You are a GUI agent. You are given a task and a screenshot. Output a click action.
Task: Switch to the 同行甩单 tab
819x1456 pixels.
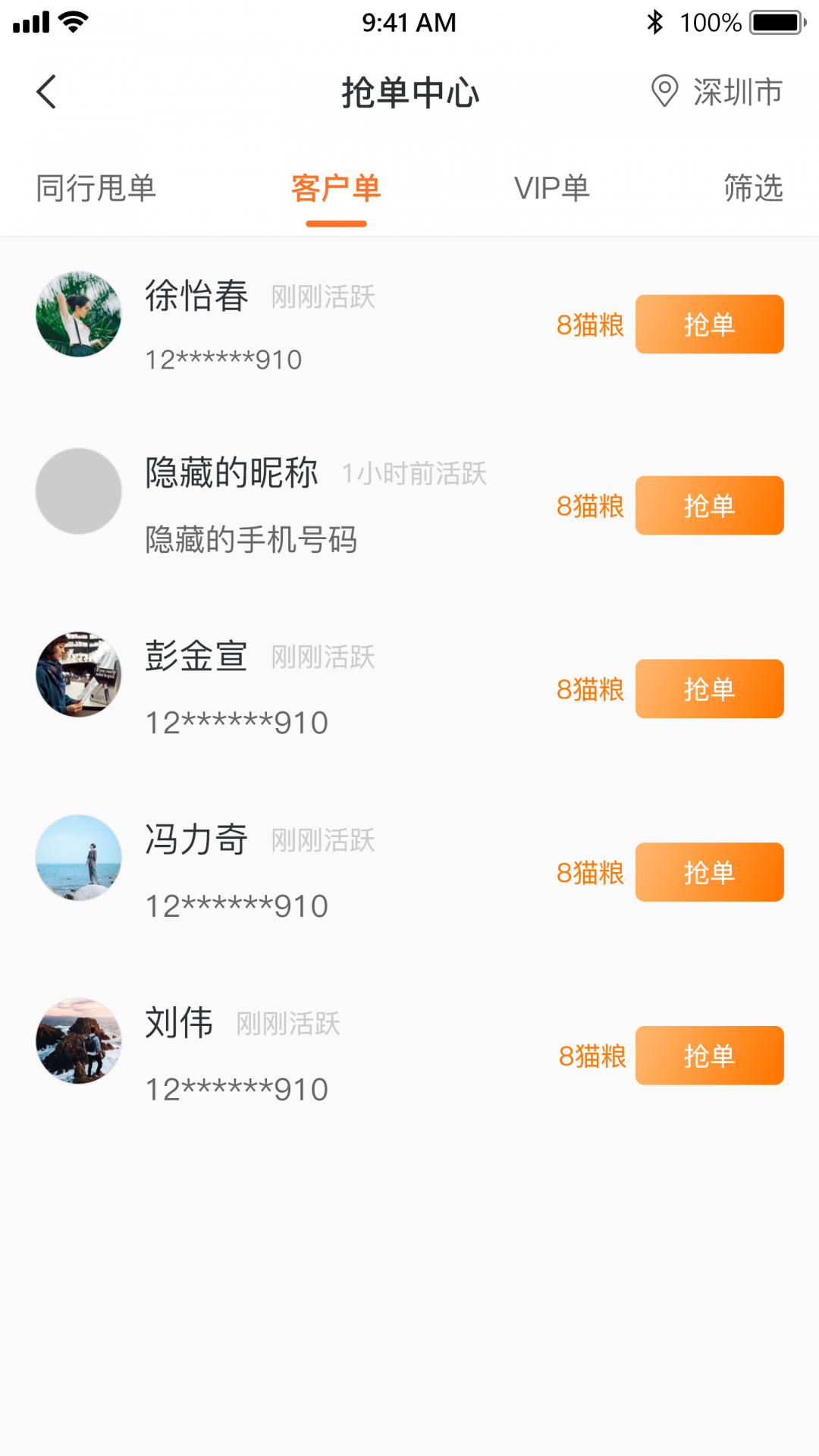tap(96, 188)
